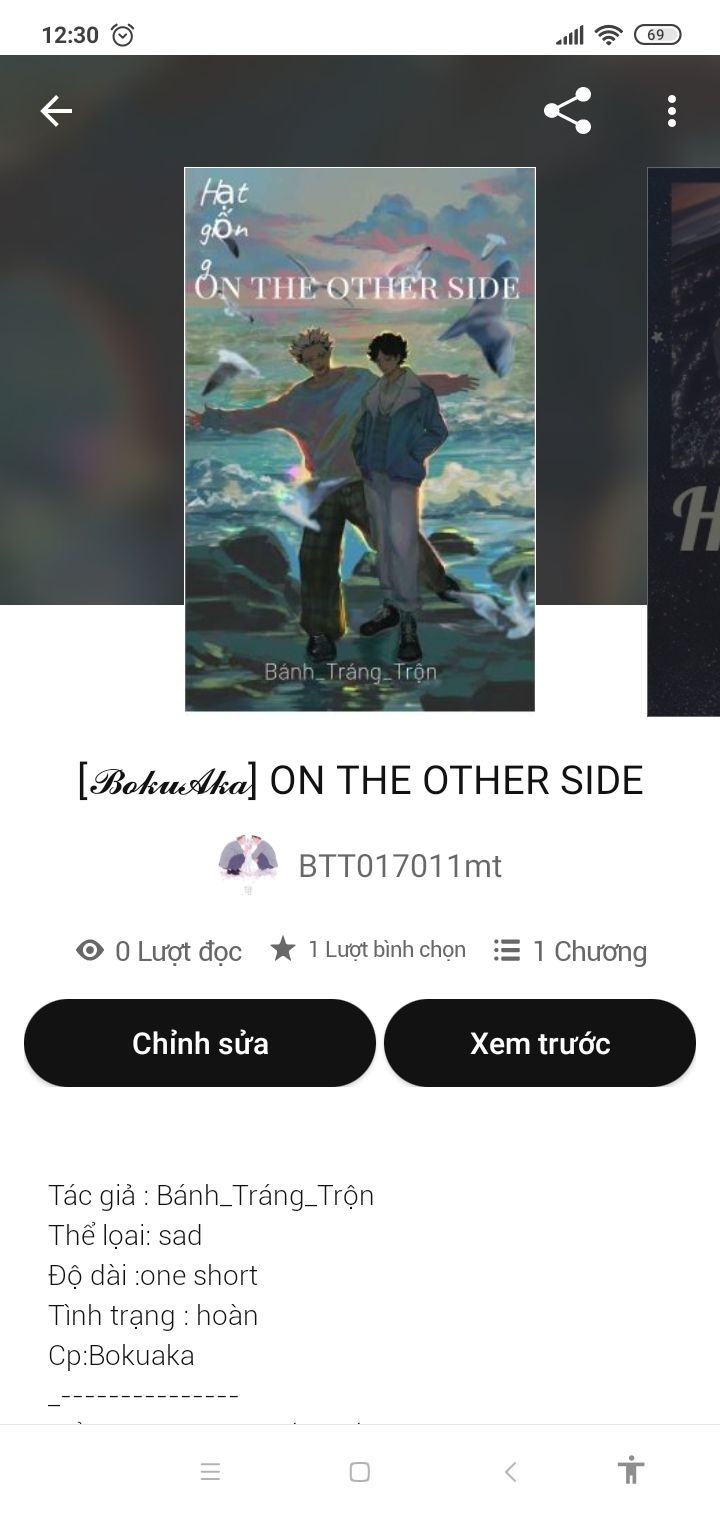This screenshot has width=720, height=1520.
Task: Go back using the top-left arrow
Action: (x=56, y=111)
